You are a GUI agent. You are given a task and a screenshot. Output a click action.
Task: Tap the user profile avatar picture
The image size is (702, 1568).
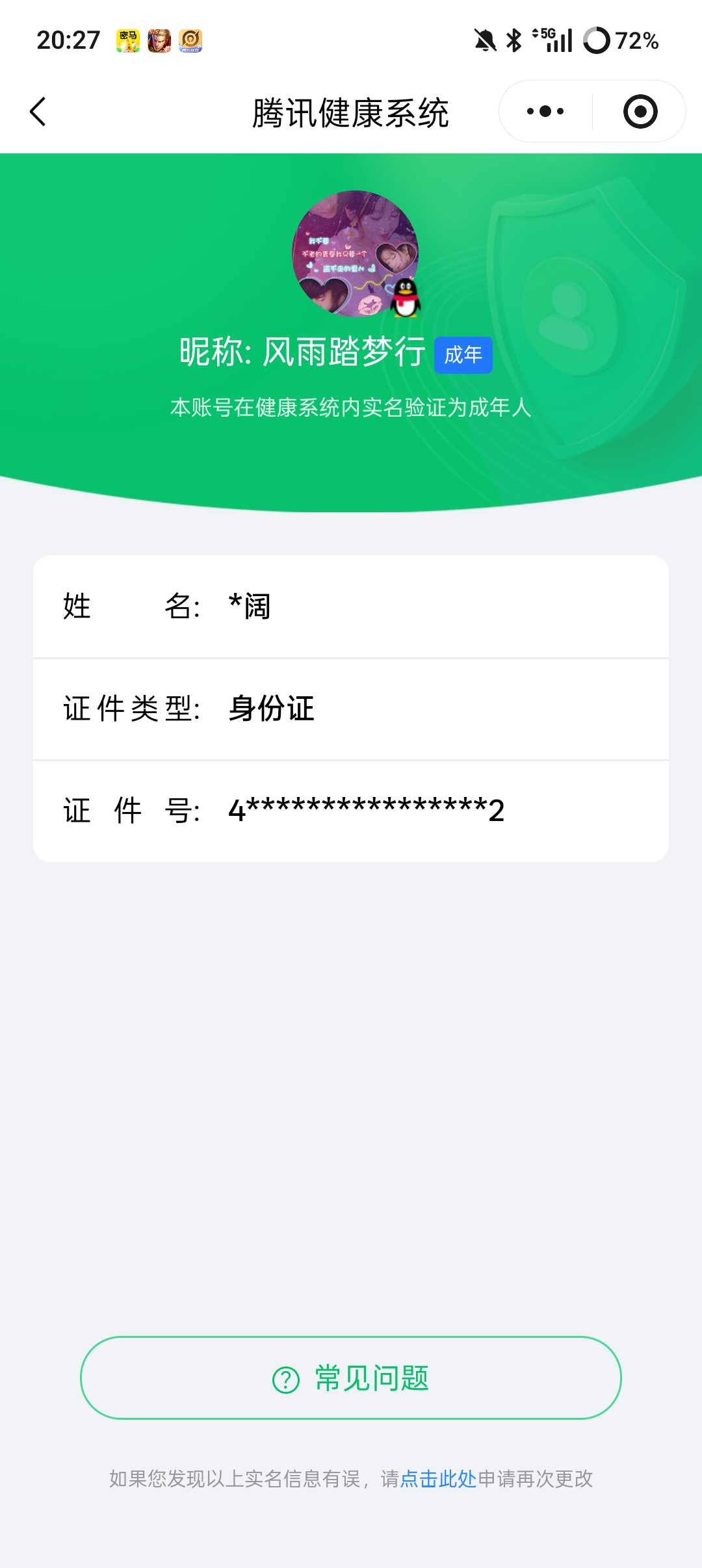point(357,254)
